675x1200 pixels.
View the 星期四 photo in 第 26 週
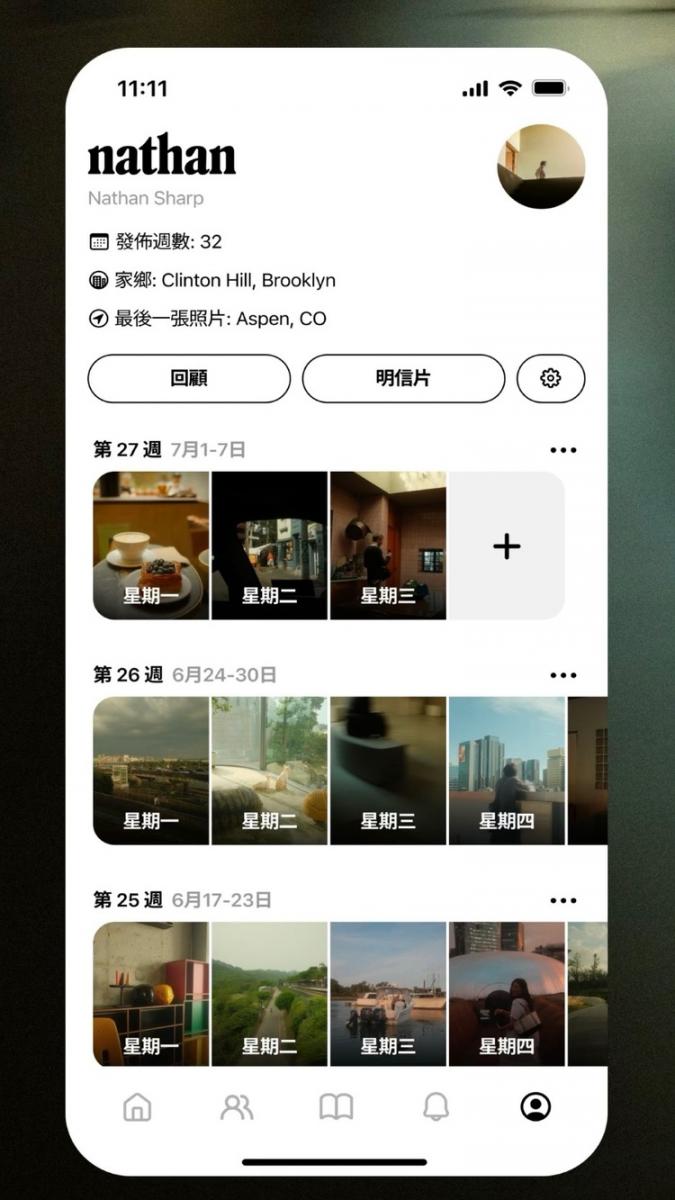506,771
